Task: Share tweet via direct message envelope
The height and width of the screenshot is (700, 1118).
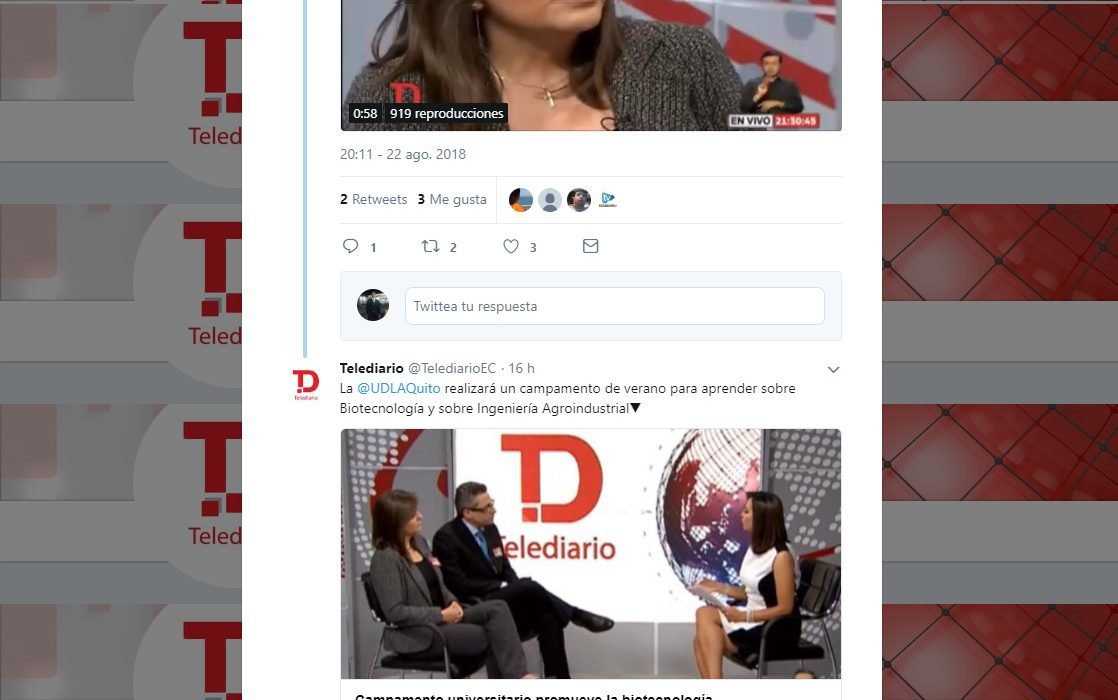Action: pyautogui.click(x=590, y=246)
